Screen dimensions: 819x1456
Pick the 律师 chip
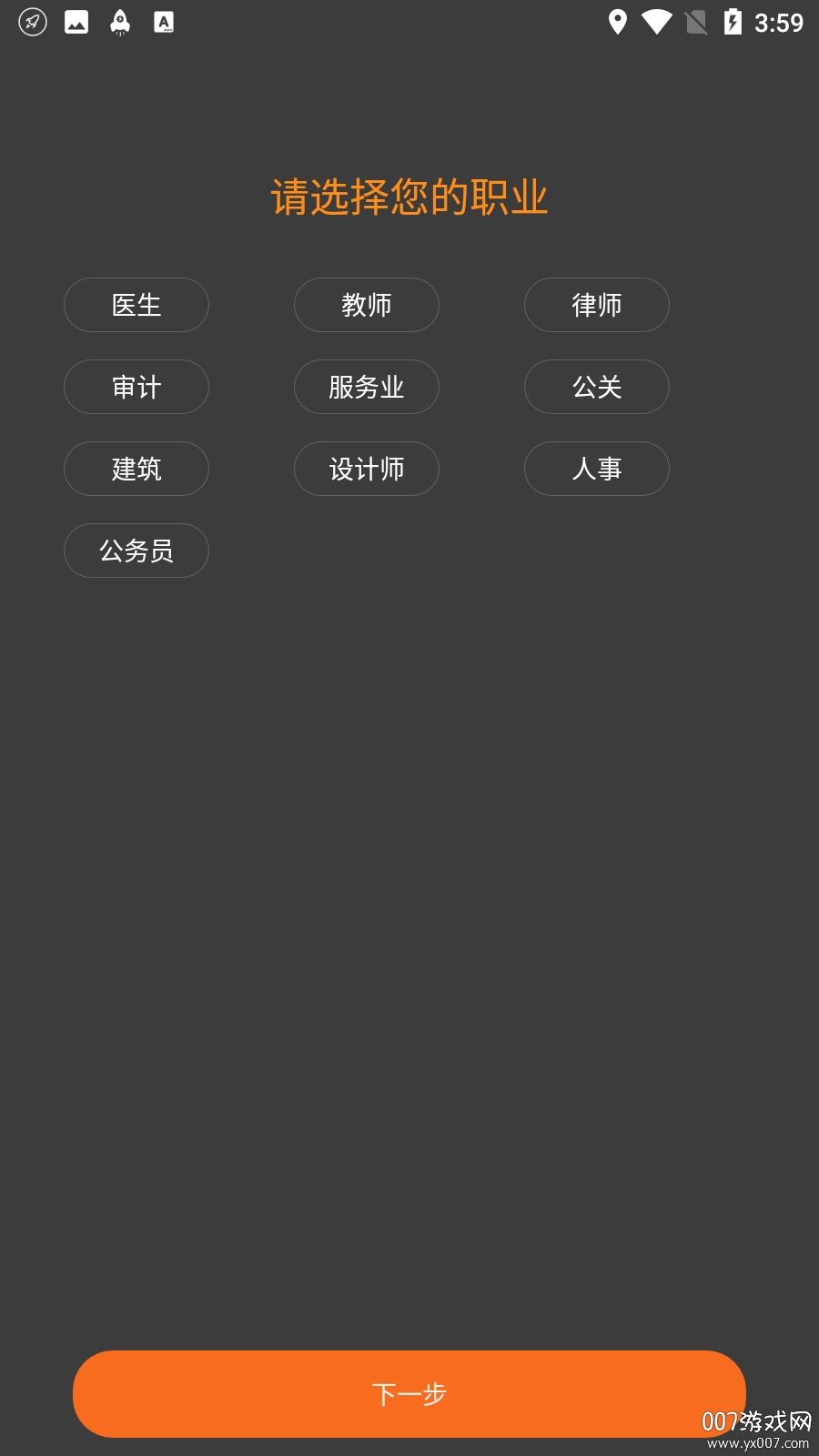[x=597, y=305]
